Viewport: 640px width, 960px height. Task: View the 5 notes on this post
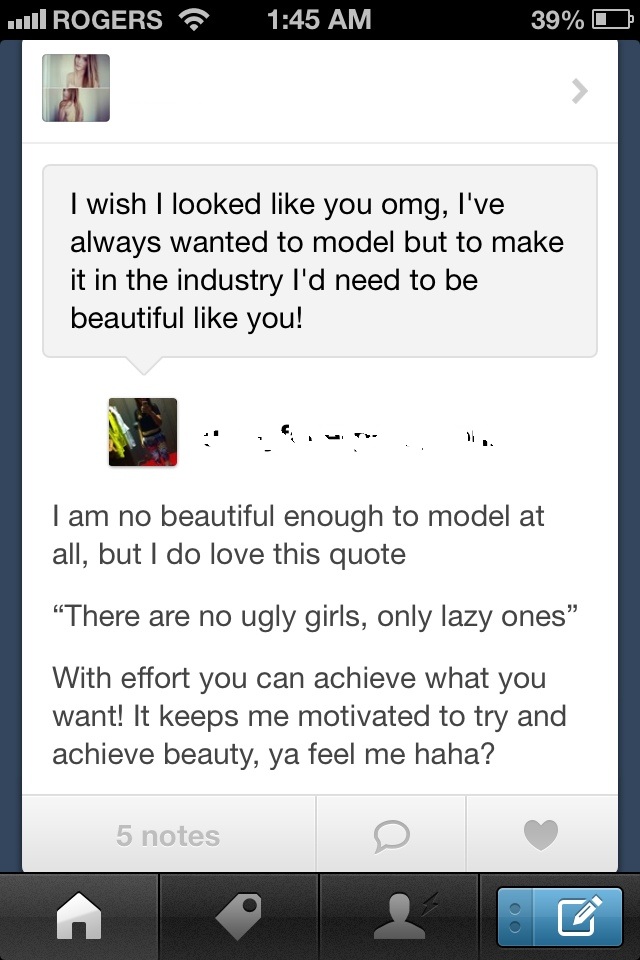coord(168,835)
